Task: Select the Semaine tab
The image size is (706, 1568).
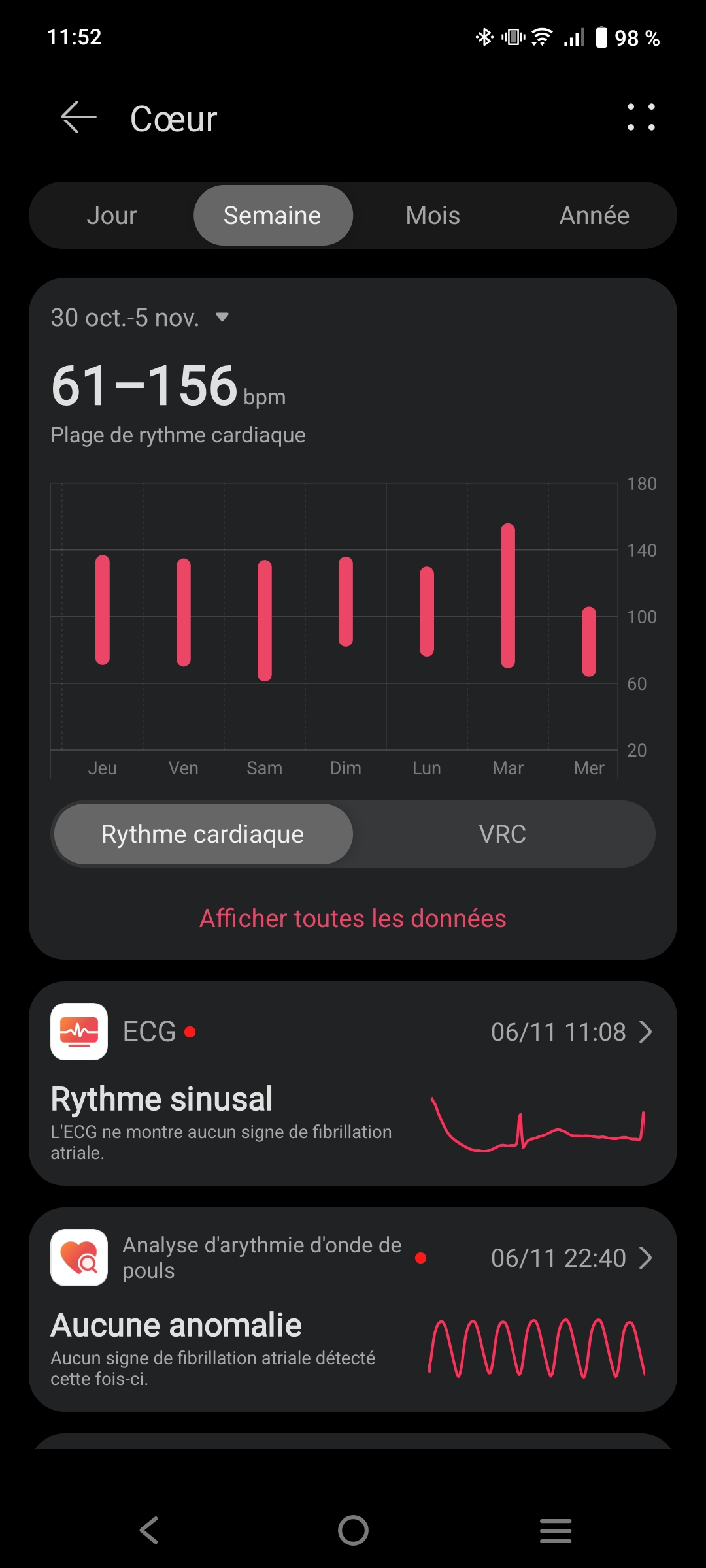Action: (x=273, y=216)
